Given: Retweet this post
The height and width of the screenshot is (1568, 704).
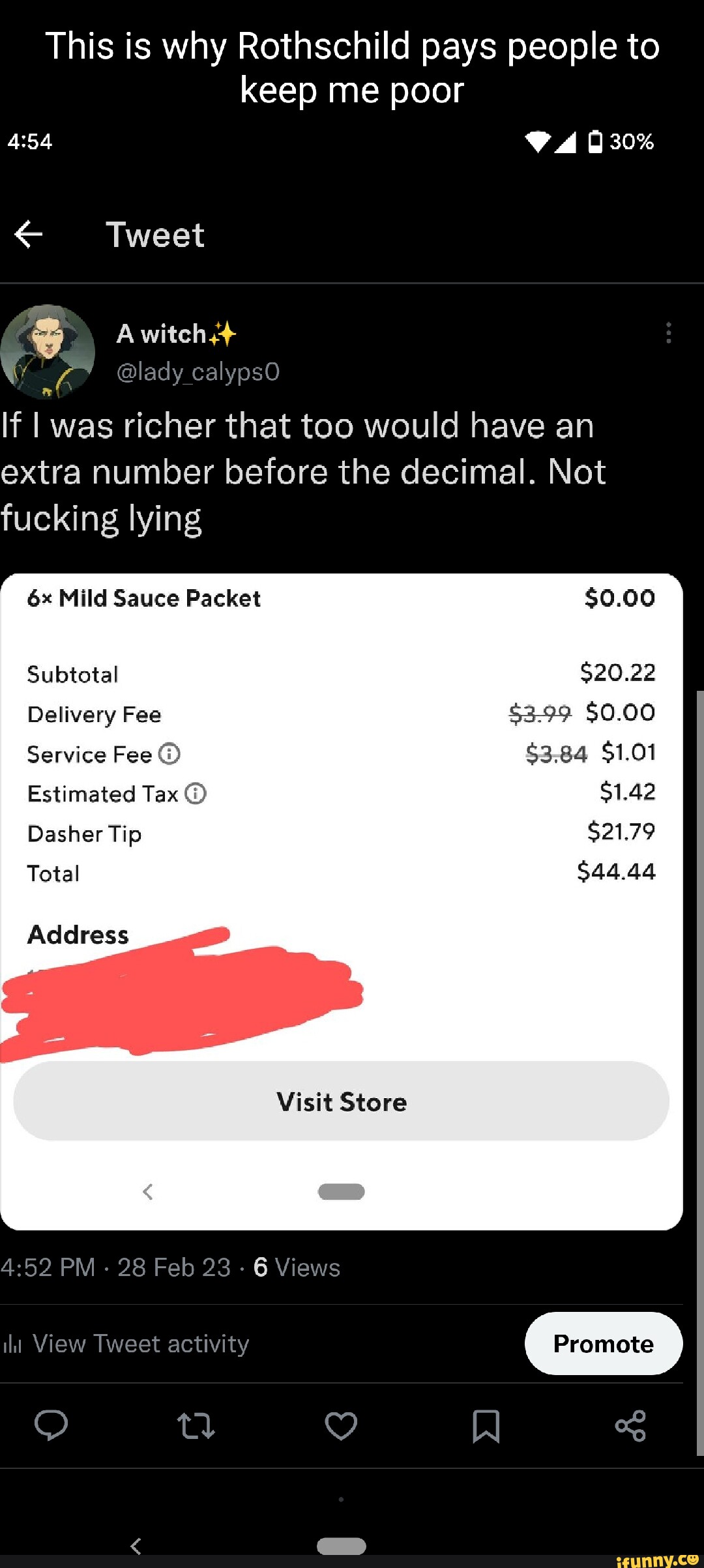Looking at the screenshot, I should coord(196,1425).
